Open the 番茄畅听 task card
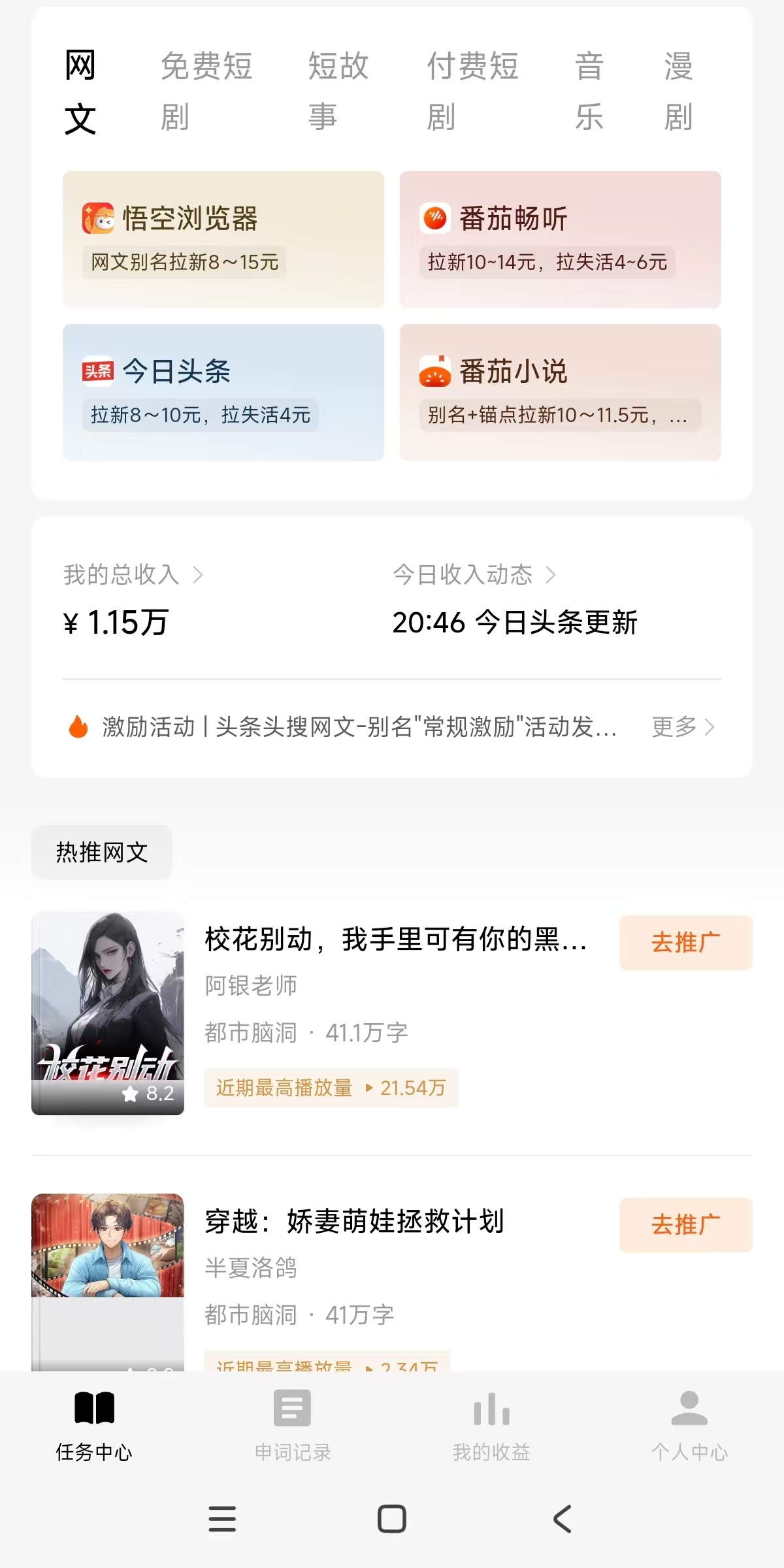The height and width of the screenshot is (1568, 784). pos(561,240)
